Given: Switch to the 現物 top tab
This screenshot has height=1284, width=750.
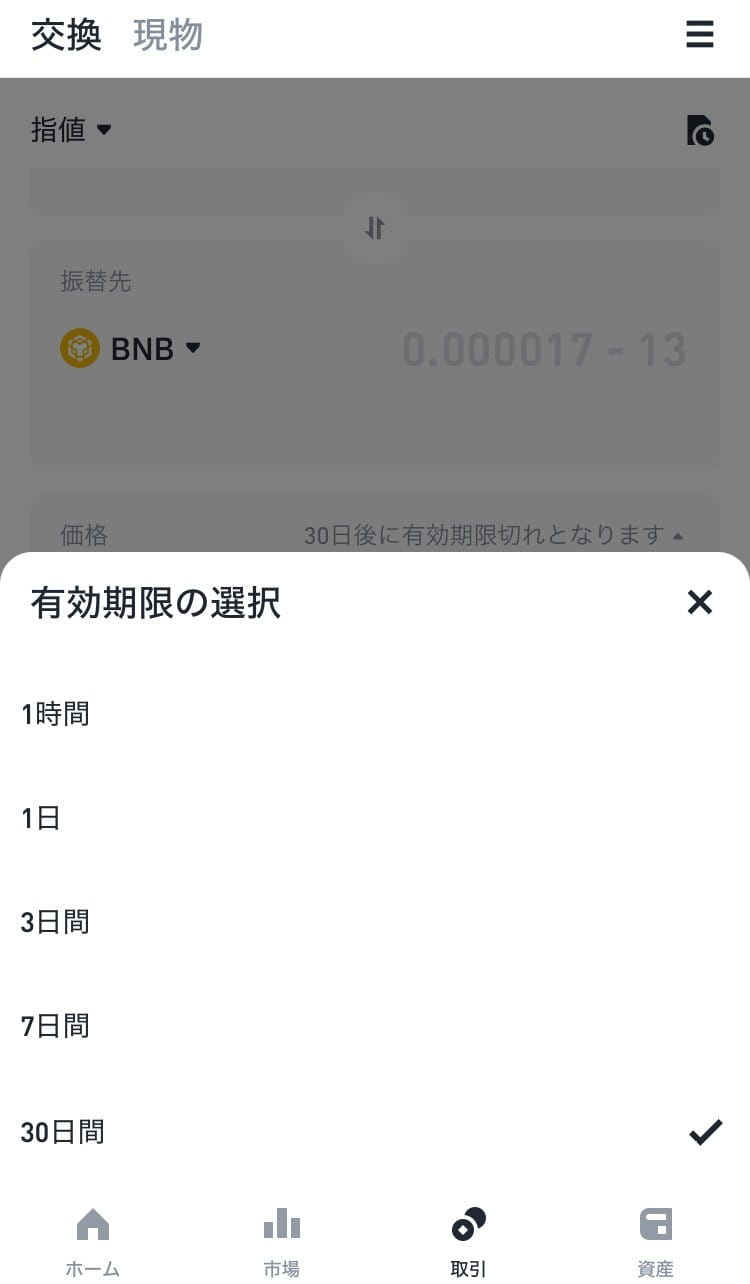Looking at the screenshot, I should (168, 36).
